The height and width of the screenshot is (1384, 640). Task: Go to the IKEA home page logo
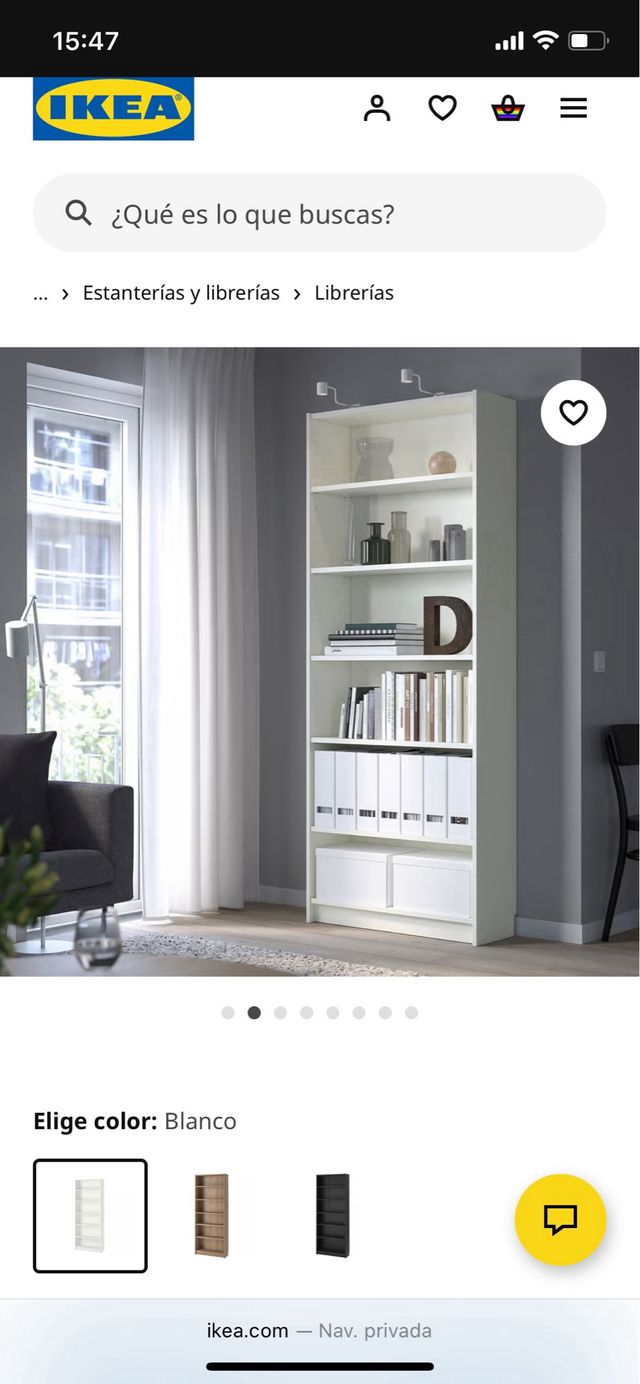click(113, 108)
